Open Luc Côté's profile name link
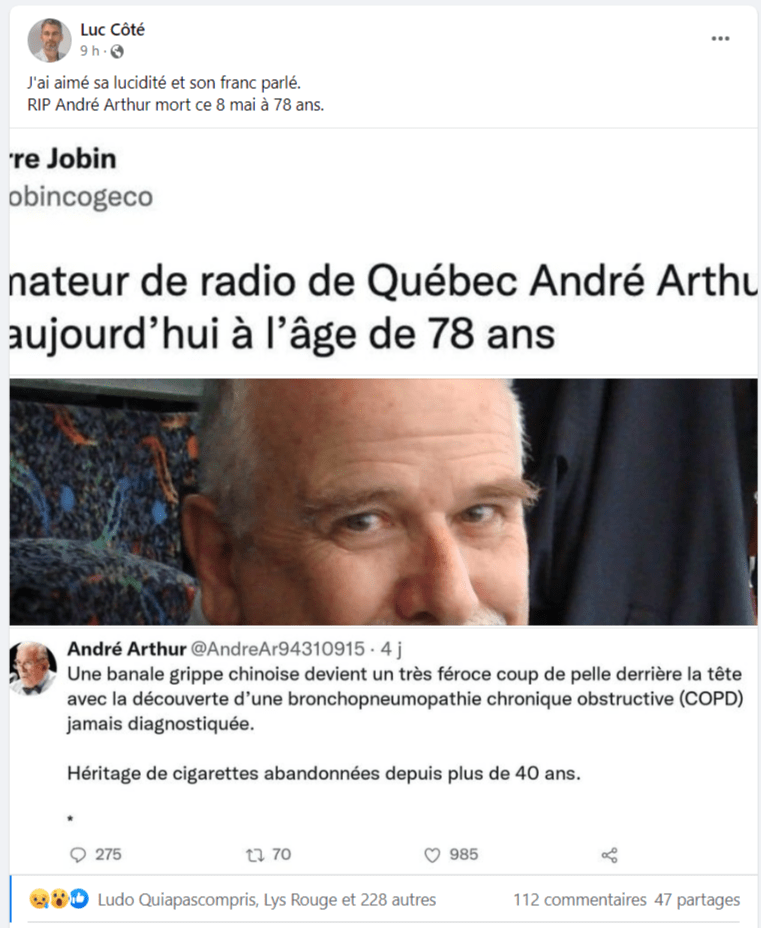 pyautogui.click(x=113, y=30)
